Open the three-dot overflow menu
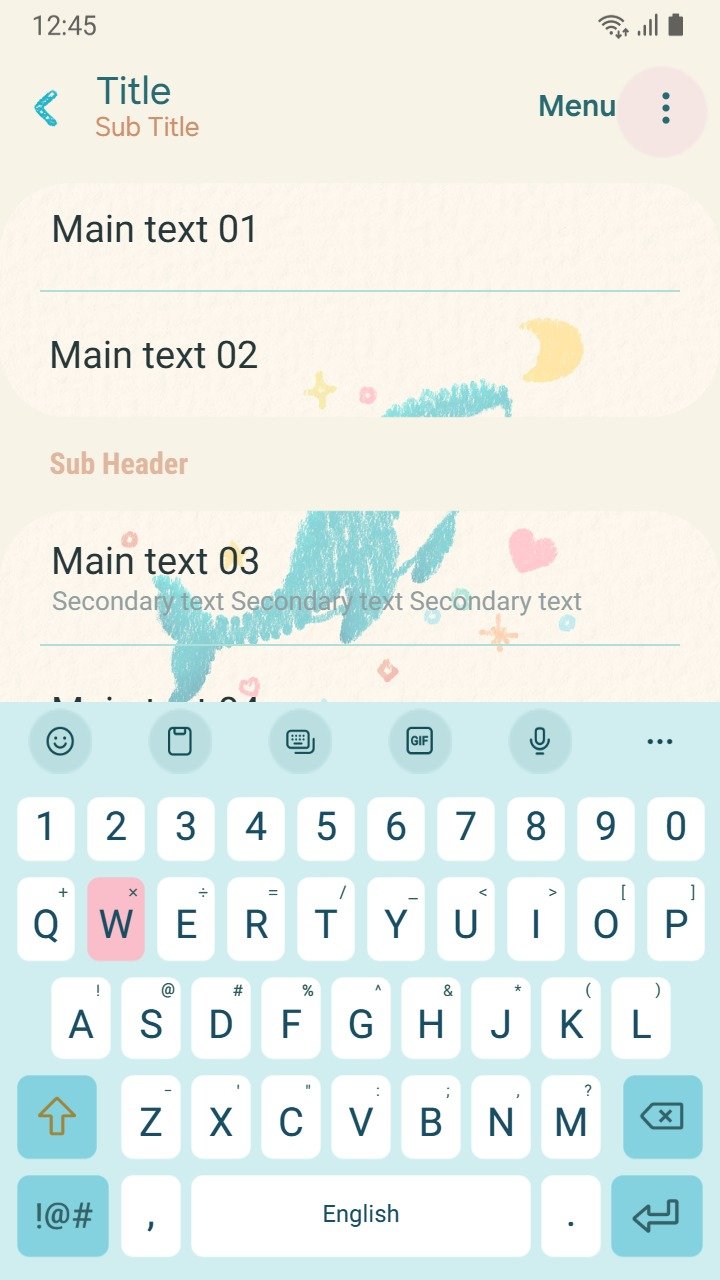The image size is (720, 1280). click(x=665, y=108)
